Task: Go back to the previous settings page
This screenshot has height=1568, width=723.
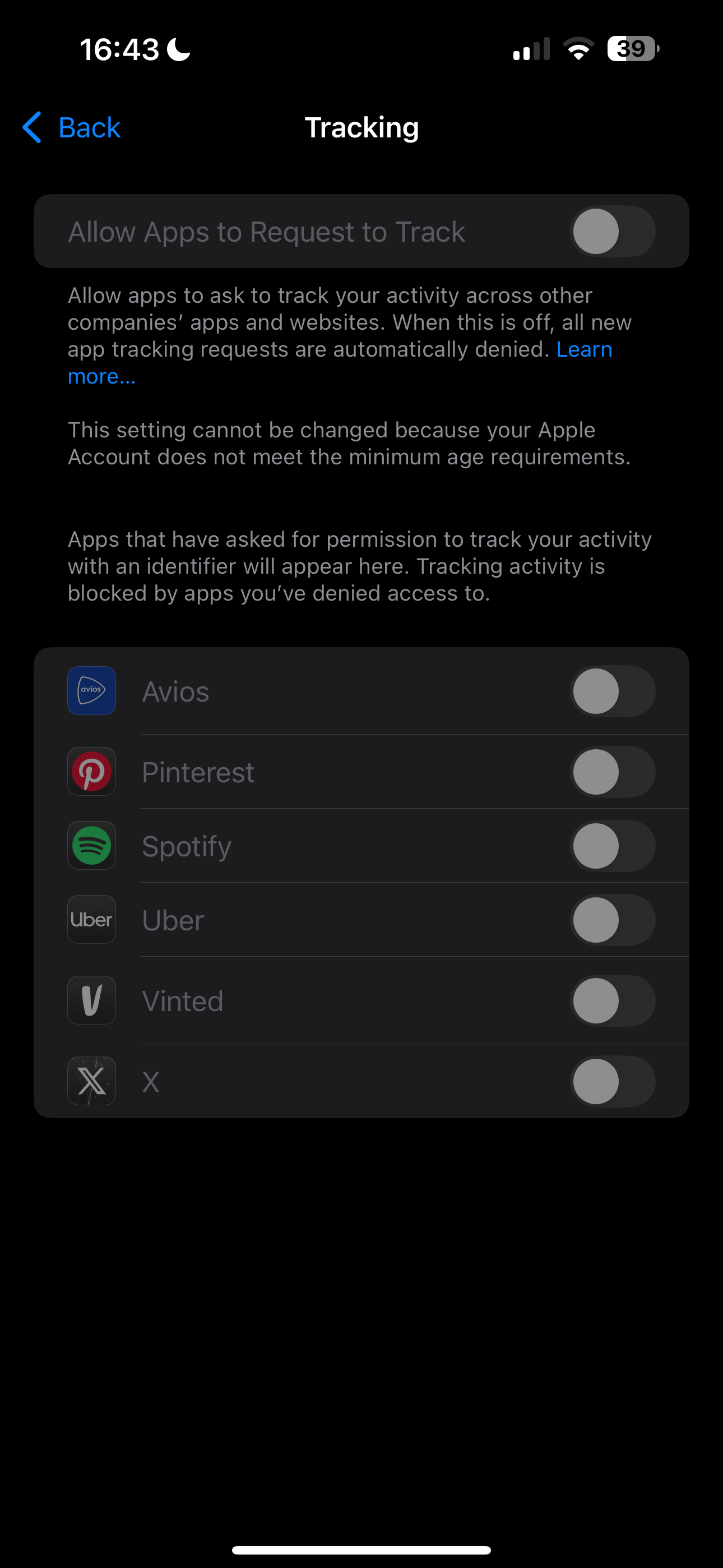Action: pyautogui.click(x=72, y=128)
